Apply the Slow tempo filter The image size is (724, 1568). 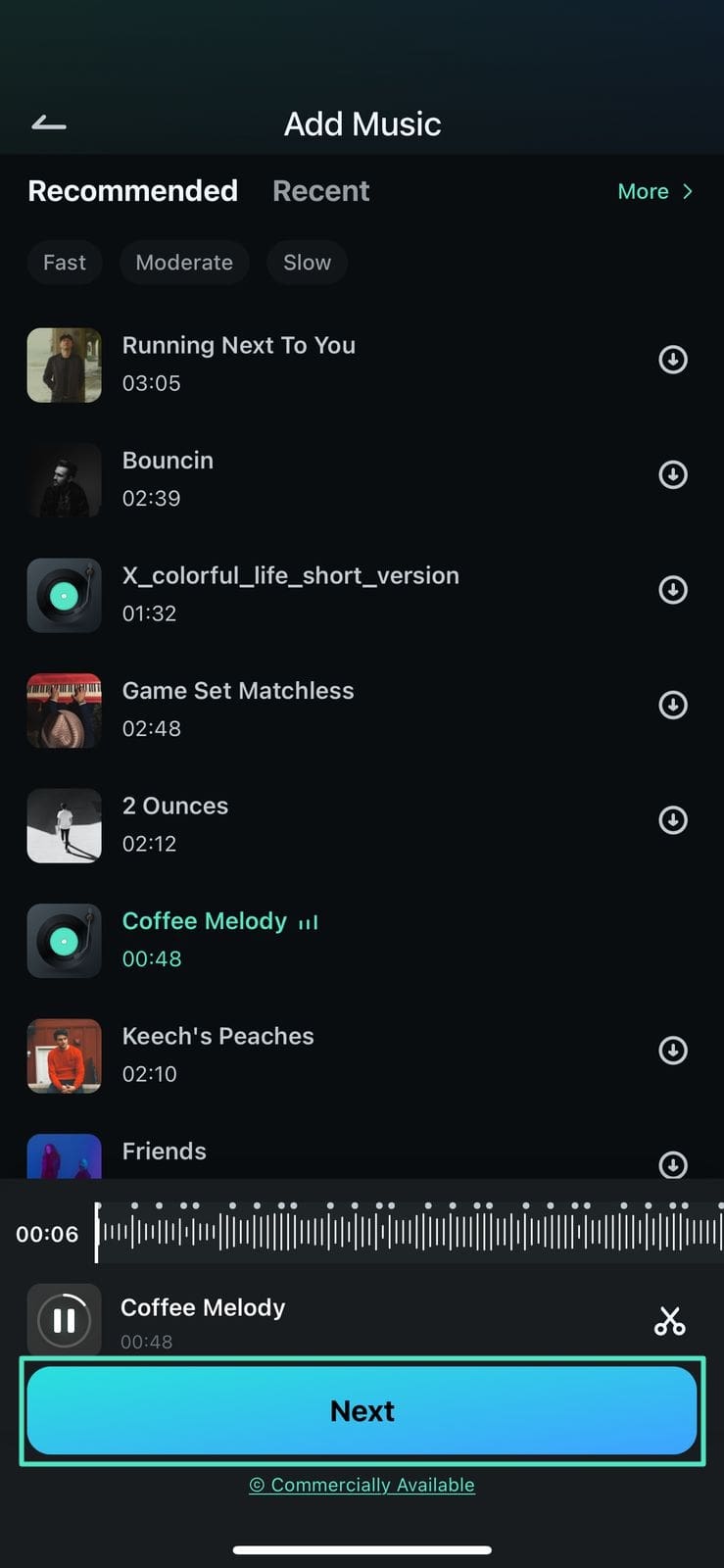tap(307, 263)
